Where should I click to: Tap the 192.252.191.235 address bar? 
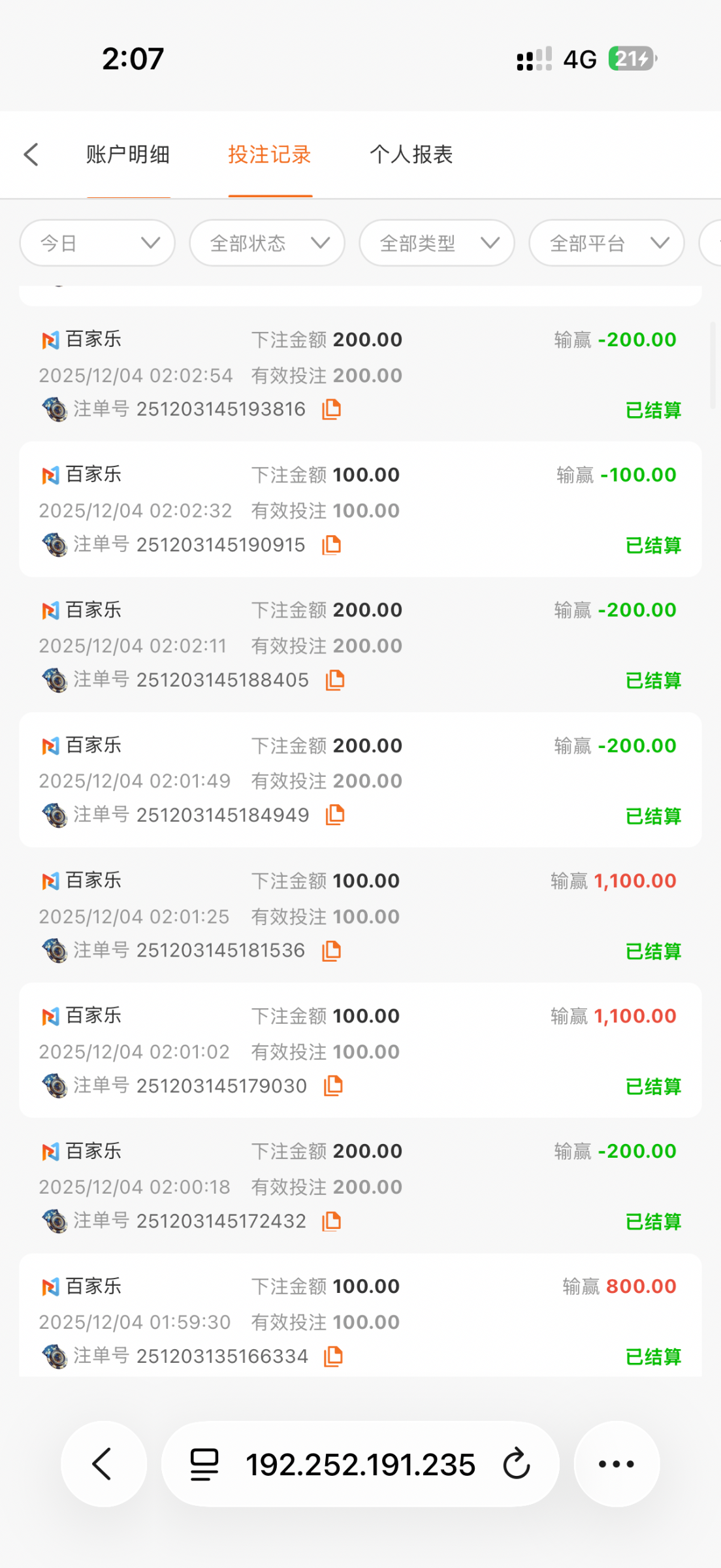(x=360, y=1464)
